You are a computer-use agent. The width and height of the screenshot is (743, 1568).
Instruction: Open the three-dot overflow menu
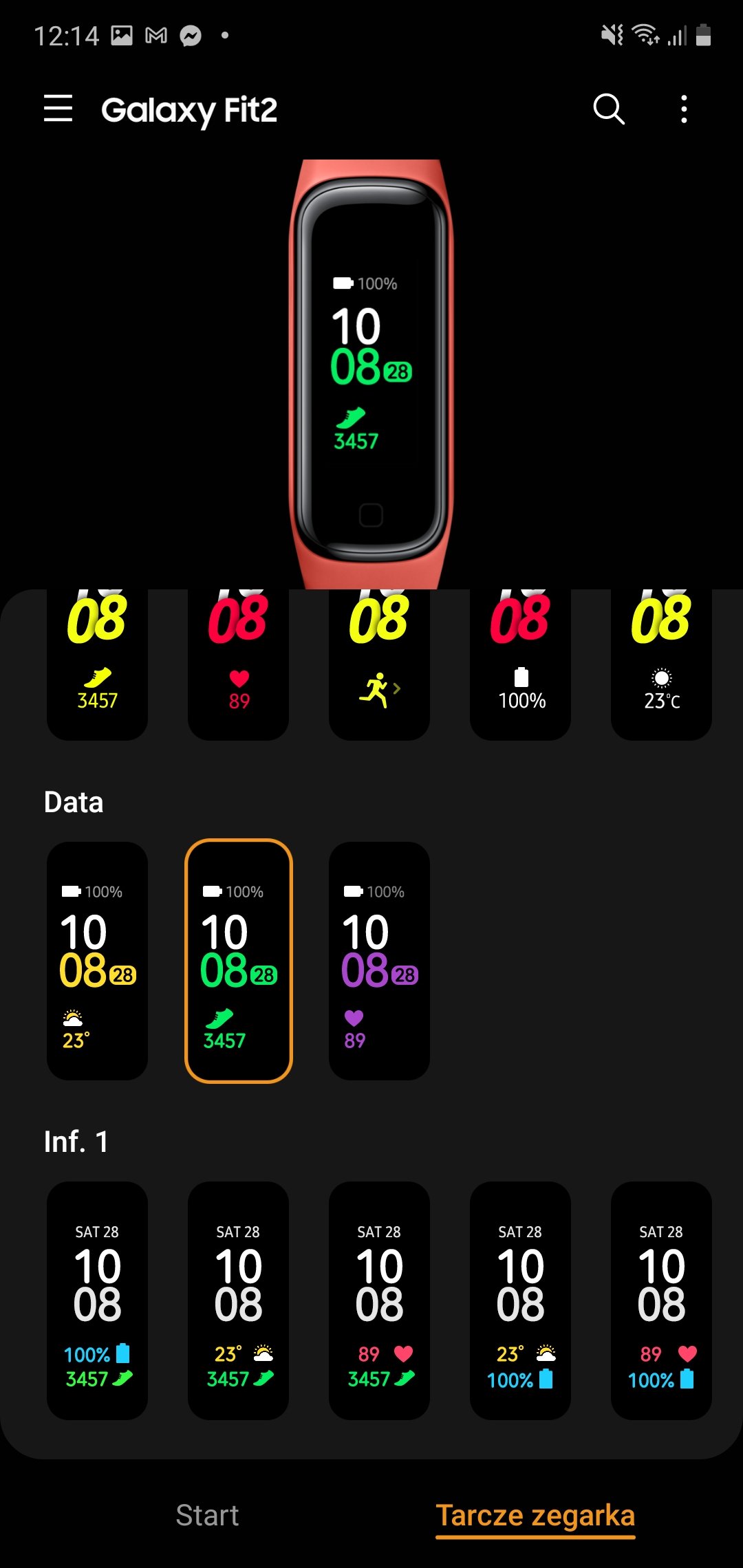pyautogui.click(x=683, y=109)
